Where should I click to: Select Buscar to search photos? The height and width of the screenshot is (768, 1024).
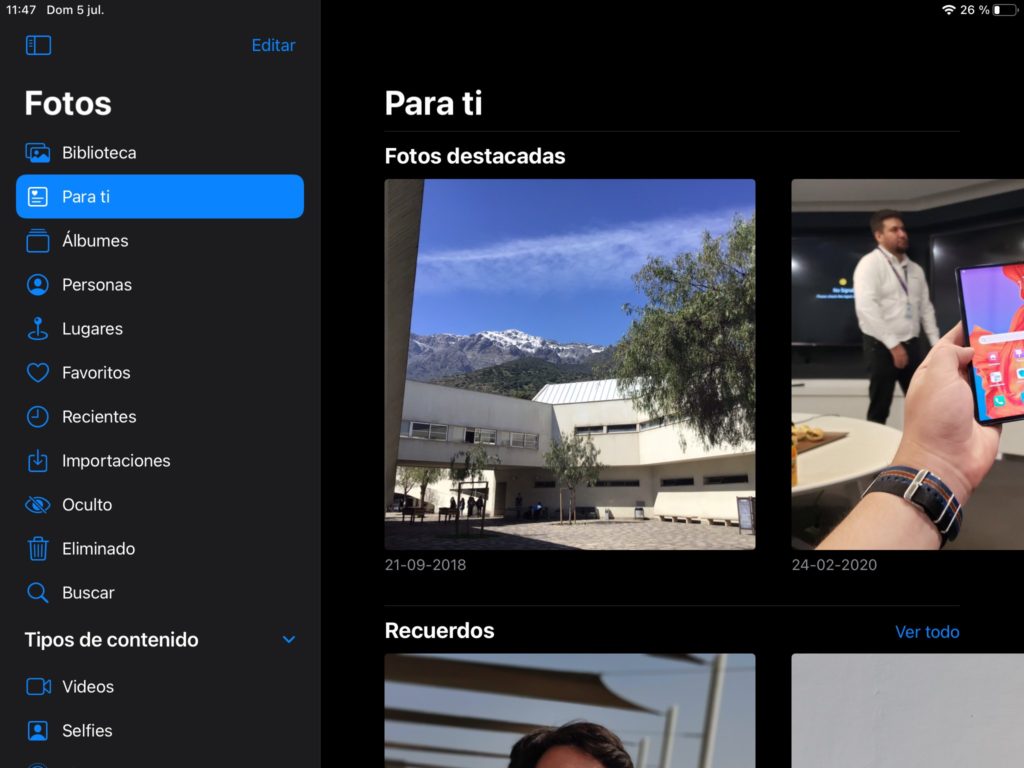pyautogui.click(x=88, y=593)
